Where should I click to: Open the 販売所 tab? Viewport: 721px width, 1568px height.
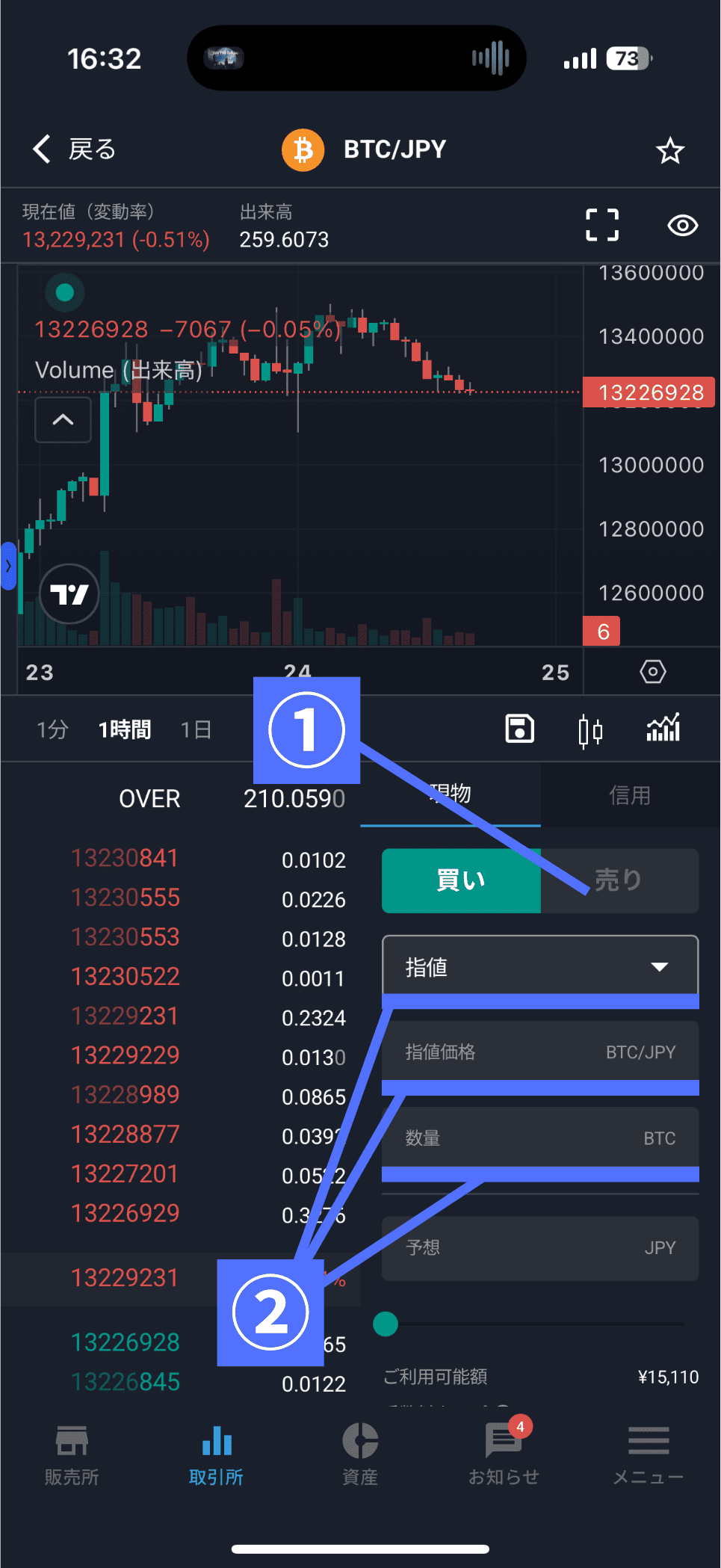[x=72, y=1454]
